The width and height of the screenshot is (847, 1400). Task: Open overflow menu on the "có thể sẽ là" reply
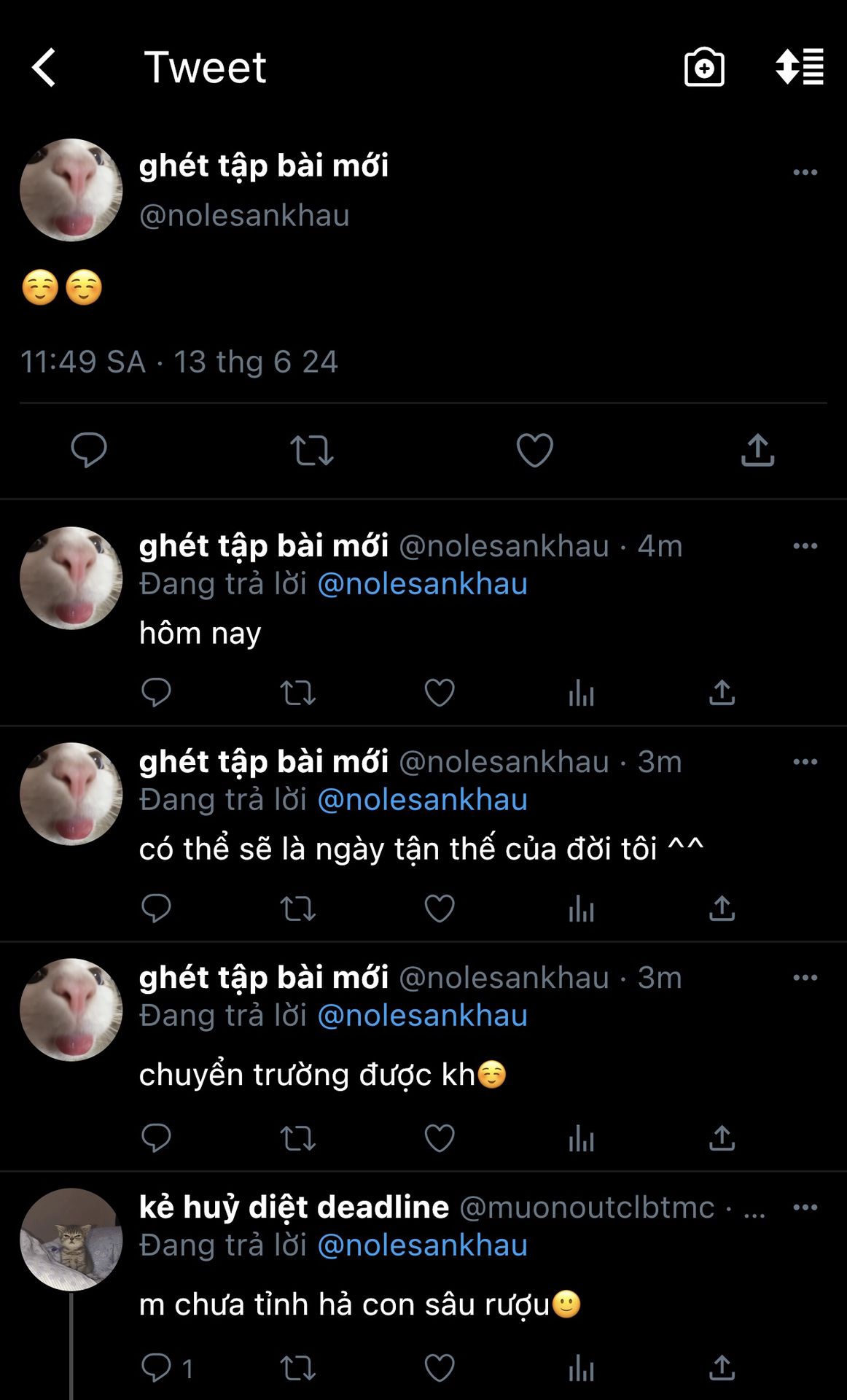(x=805, y=762)
